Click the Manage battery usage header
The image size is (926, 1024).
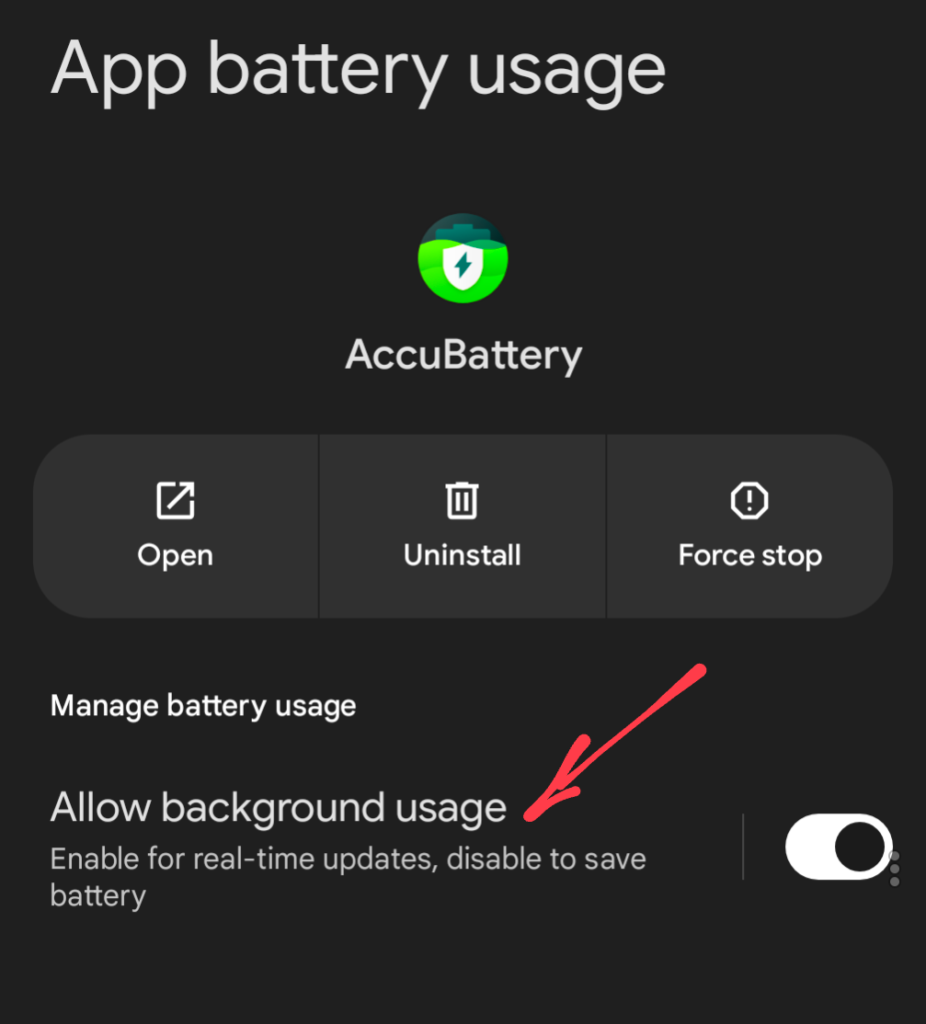point(203,705)
